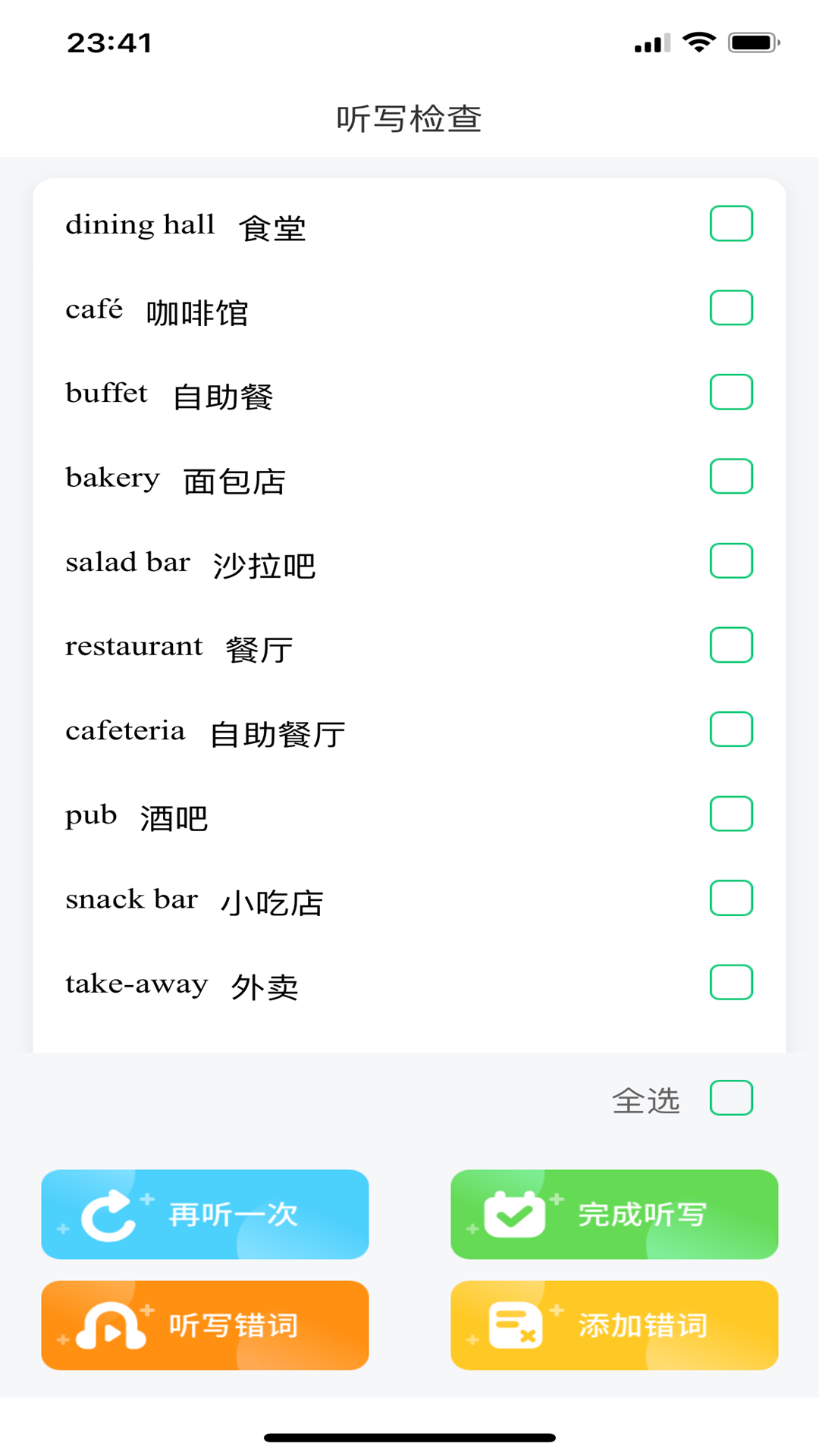Check the box beside restaurant
This screenshot has height=1456, width=819.
(x=730, y=645)
